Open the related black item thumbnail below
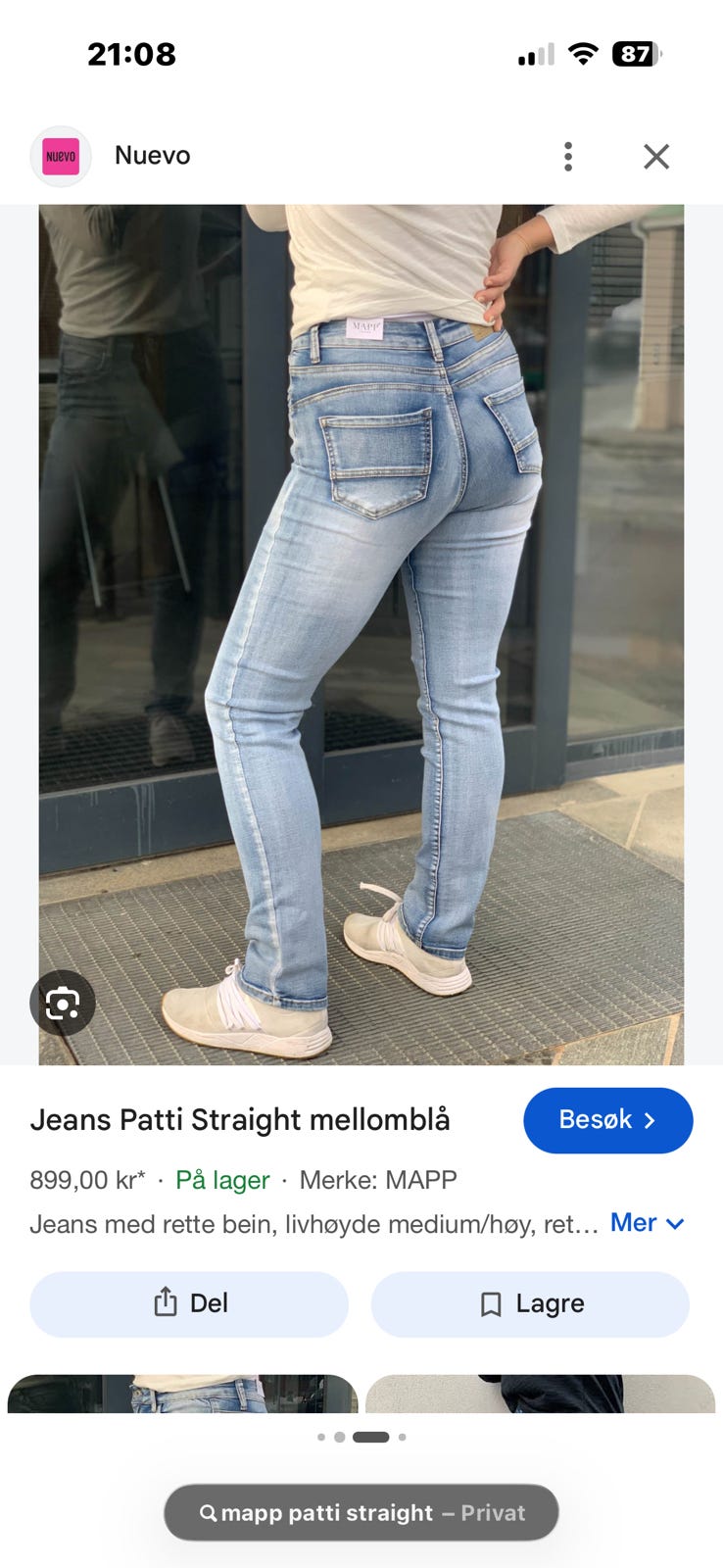Screen dimensions: 723x1568 click(541, 1394)
